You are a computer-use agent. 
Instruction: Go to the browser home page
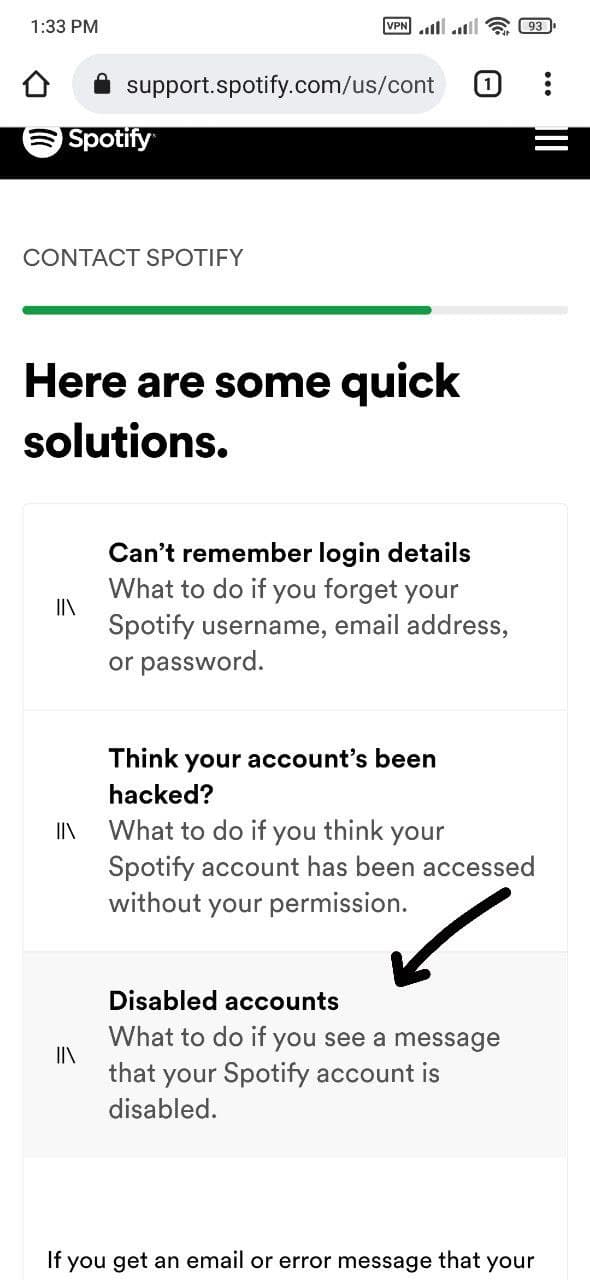click(x=36, y=85)
